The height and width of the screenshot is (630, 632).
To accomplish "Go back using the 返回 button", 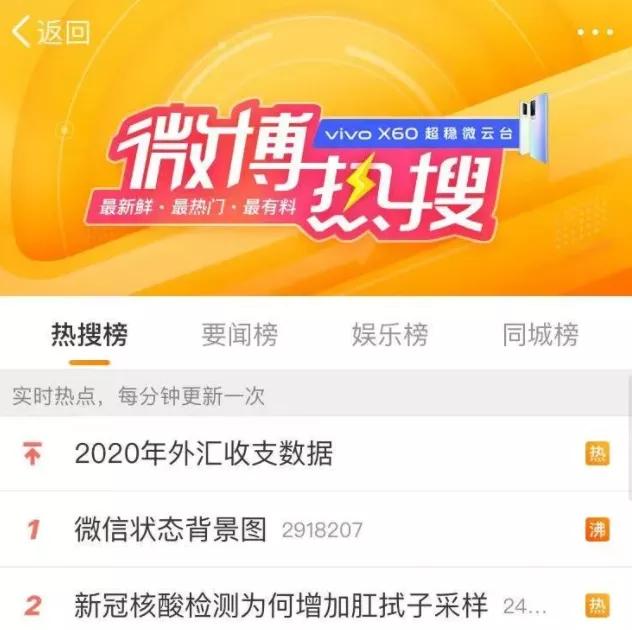I will tap(51, 32).
